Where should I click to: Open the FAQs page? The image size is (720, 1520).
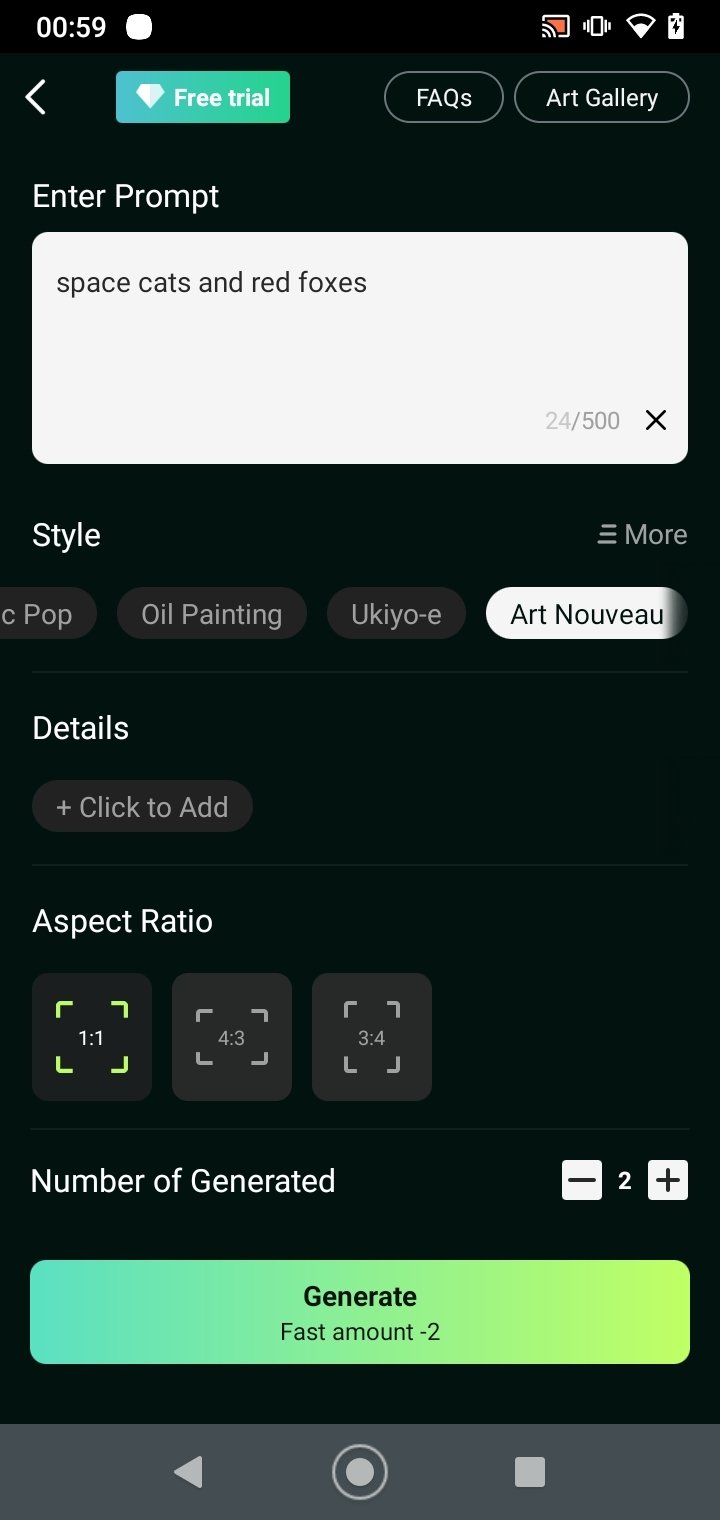444,97
